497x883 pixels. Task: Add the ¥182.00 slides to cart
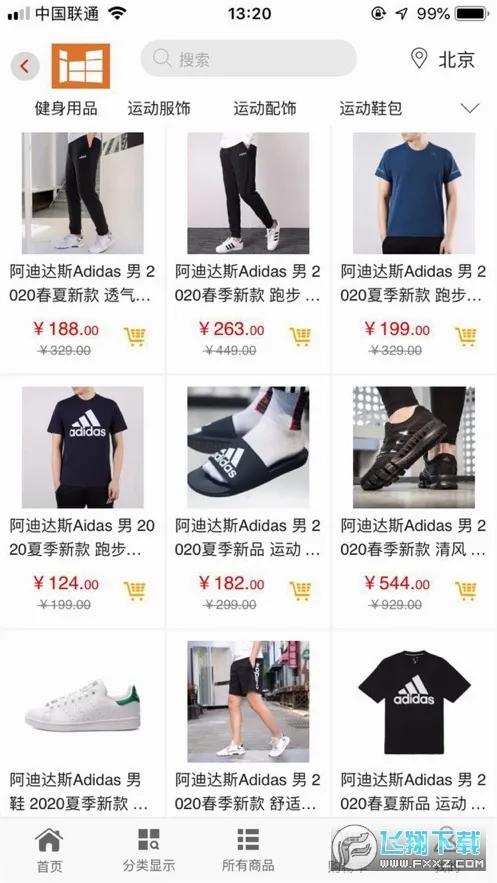pos(301,591)
